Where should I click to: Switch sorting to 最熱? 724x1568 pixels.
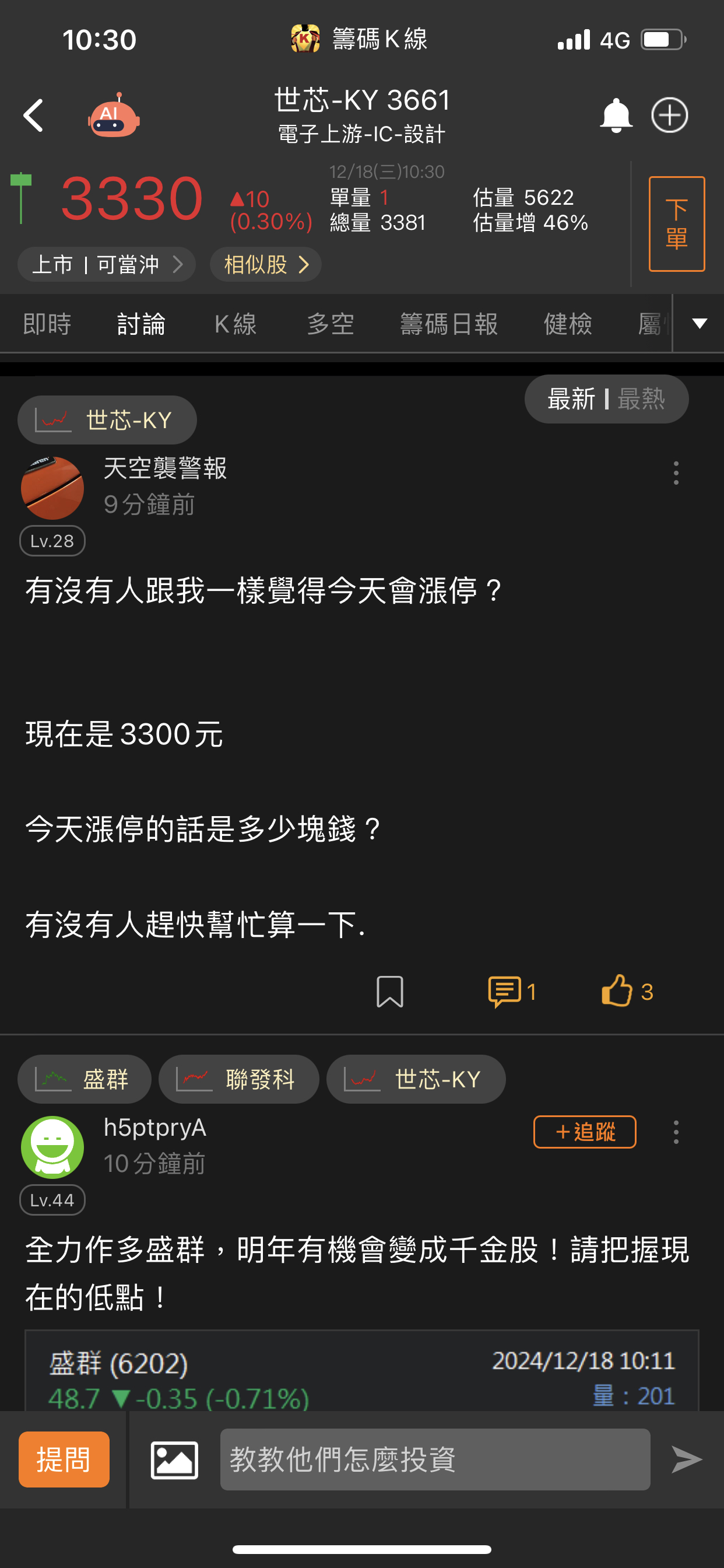[x=642, y=398]
